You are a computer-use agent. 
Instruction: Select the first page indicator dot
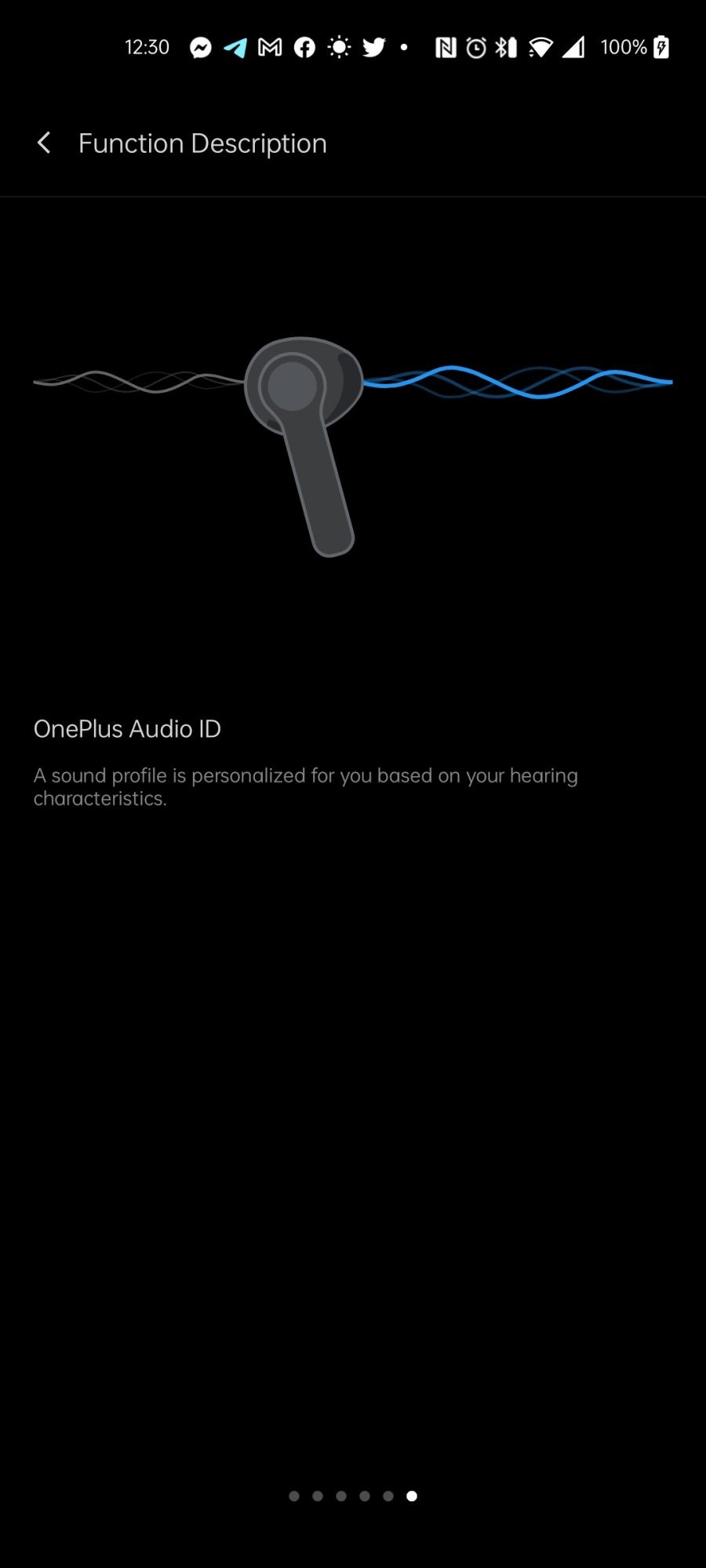pyautogui.click(x=294, y=1496)
